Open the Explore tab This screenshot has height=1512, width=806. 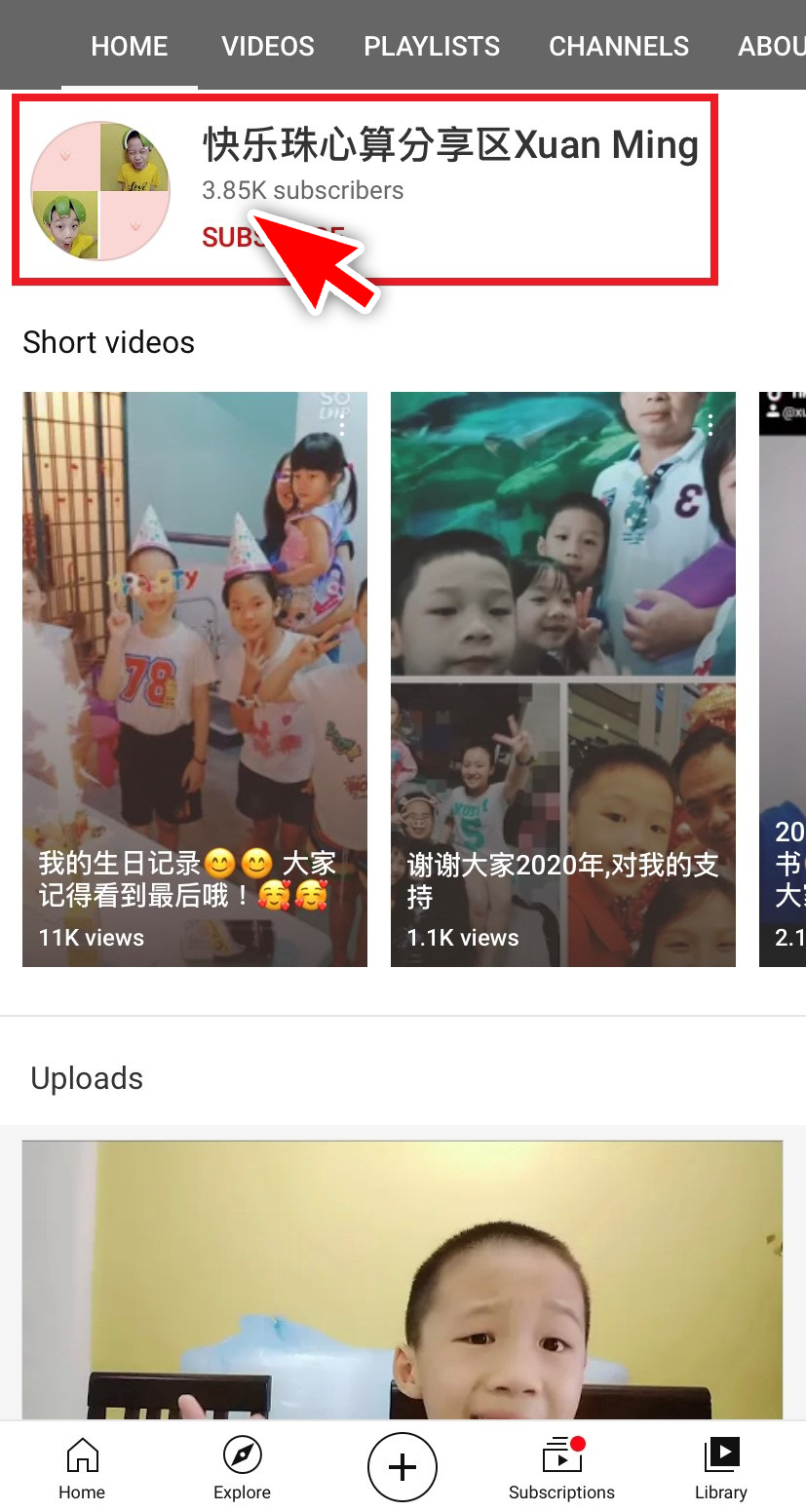tap(242, 1469)
